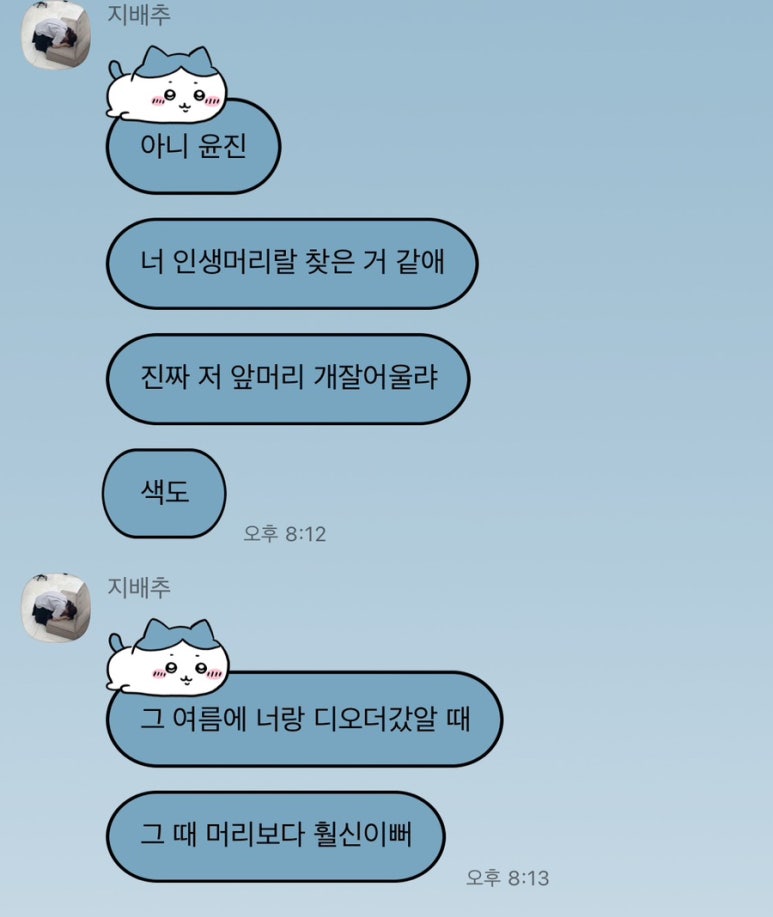This screenshot has width=773, height=917.
Task: Open 지배추's profile photo above the '그 여름에' message
Action: (x=57, y=607)
